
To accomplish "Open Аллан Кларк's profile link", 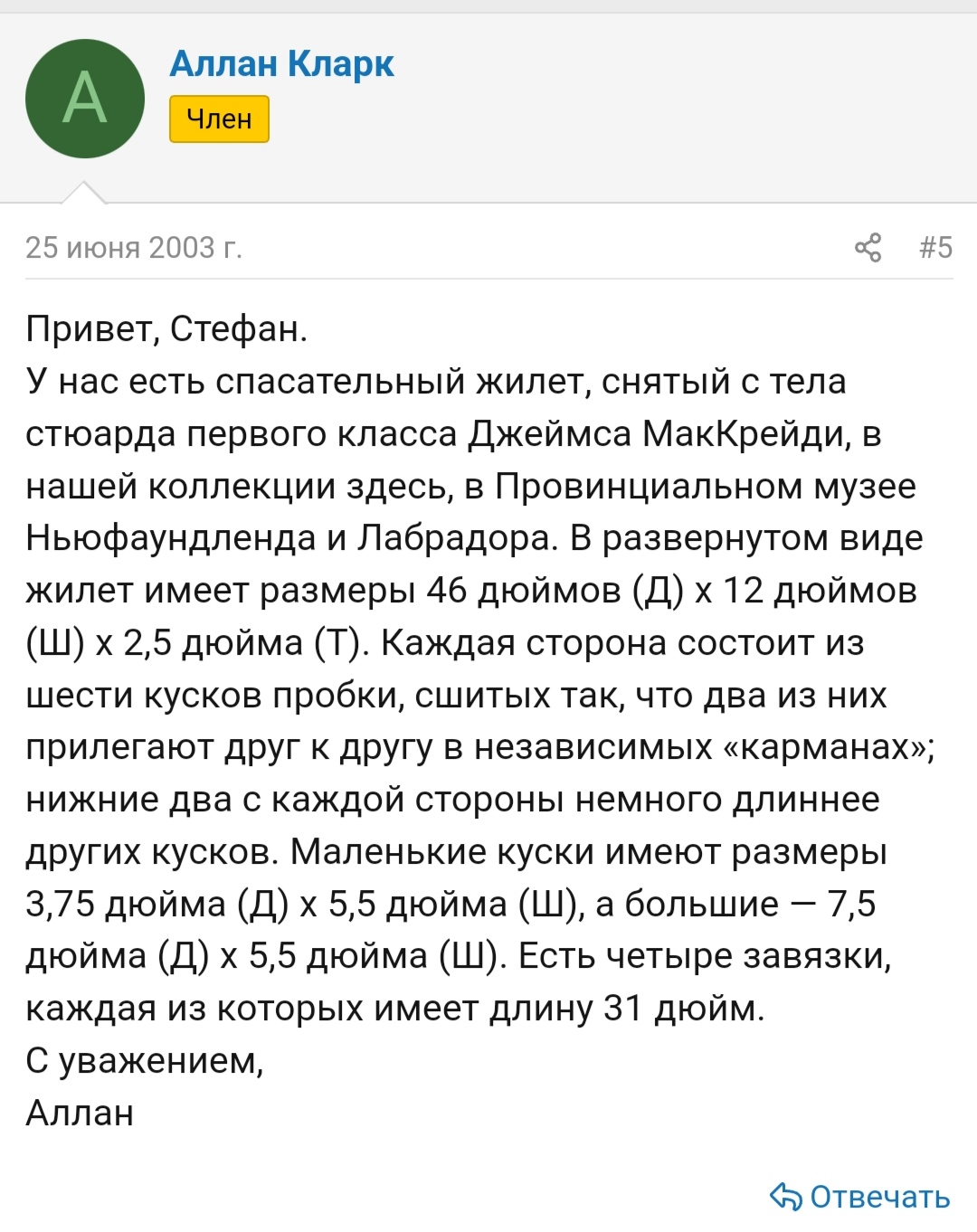I will 281,64.
